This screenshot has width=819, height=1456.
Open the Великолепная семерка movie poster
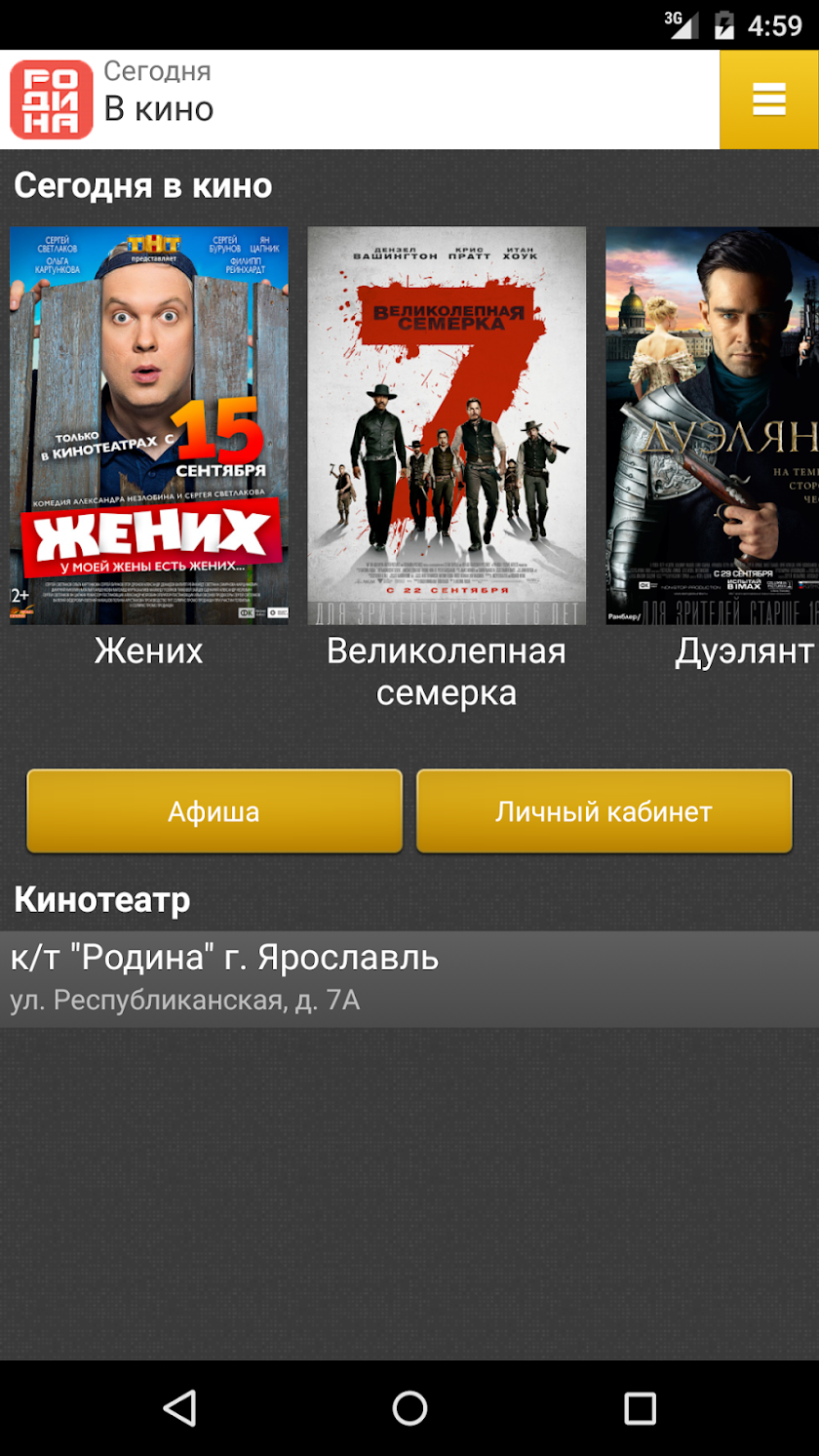[447, 425]
